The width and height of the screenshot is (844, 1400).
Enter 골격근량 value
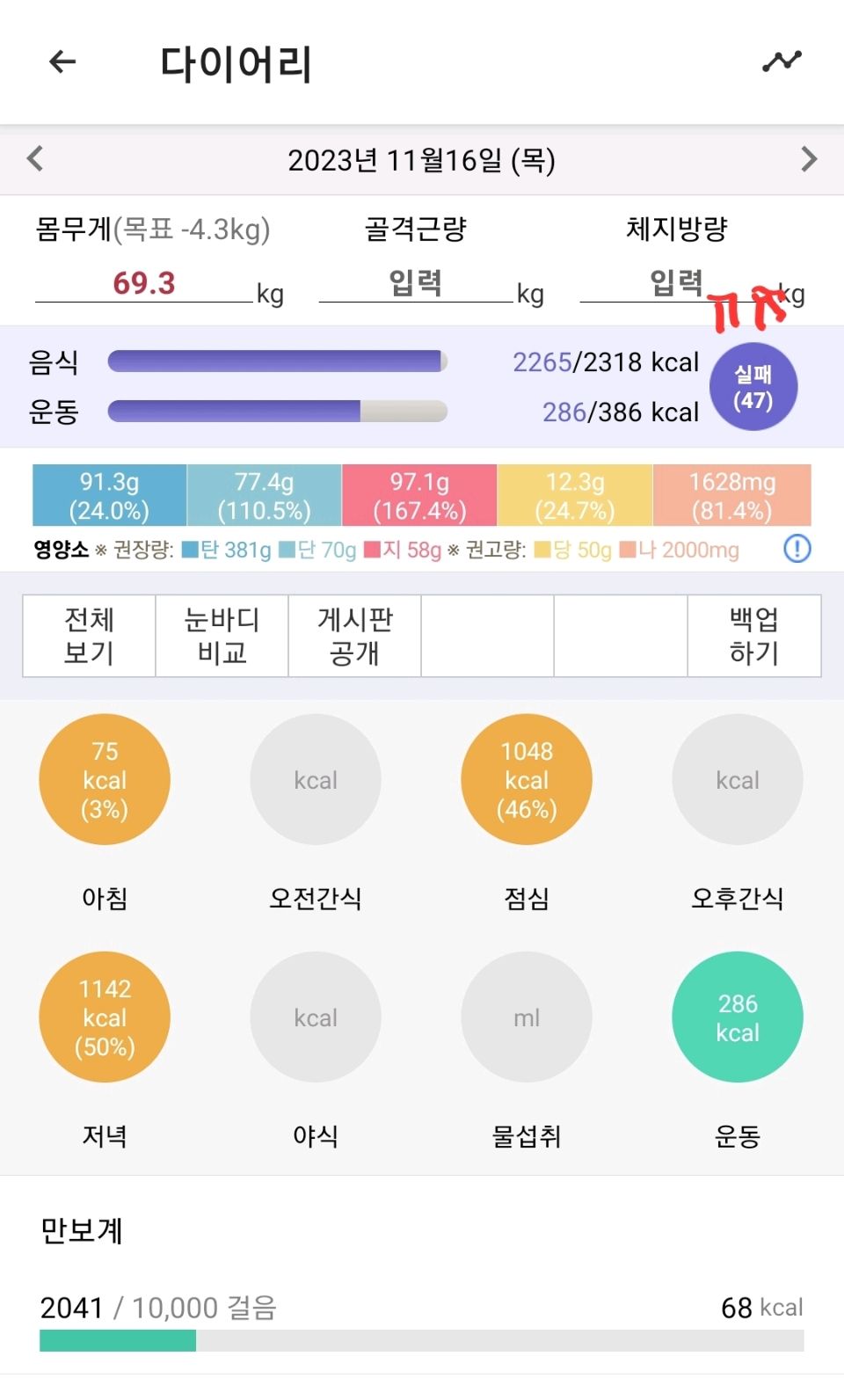click(415, 283)
